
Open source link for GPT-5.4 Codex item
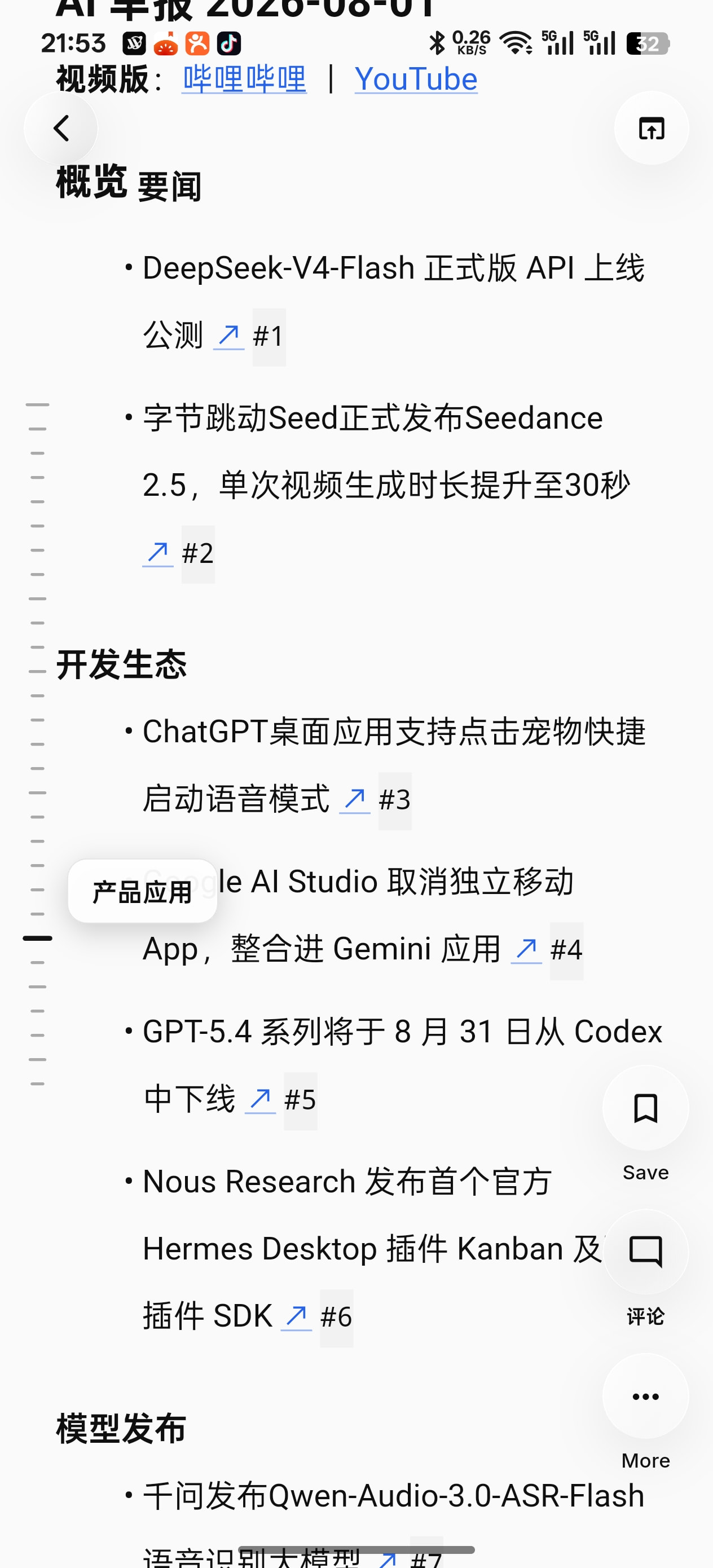260,1100
